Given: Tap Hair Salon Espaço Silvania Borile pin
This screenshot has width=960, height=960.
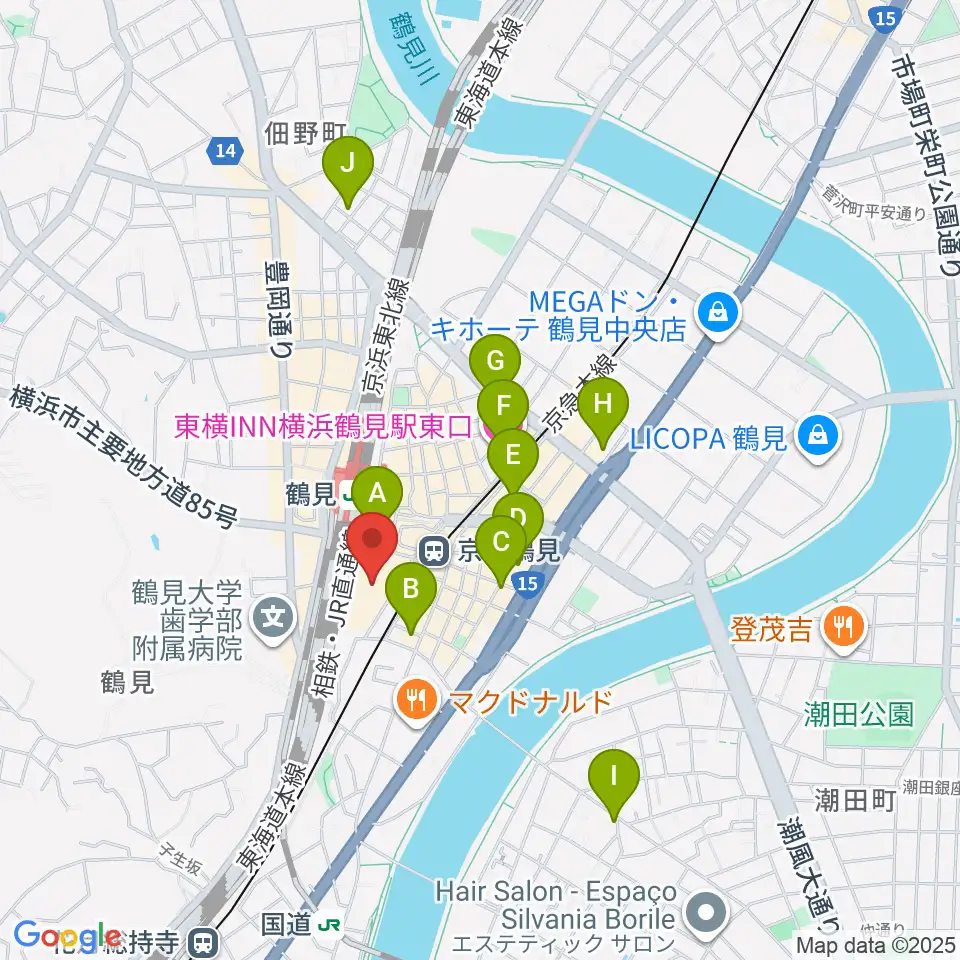Looking at the screenshot, I should [x=707, y=915].
